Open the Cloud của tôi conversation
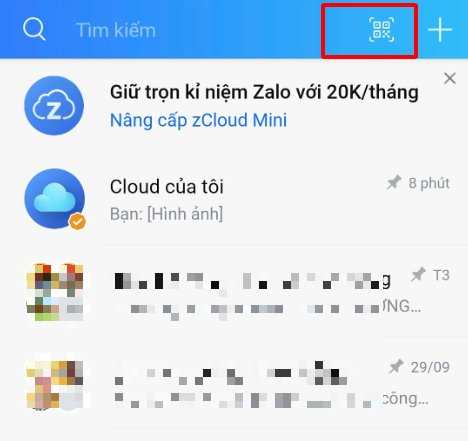This screenshot has height=441, width=468. 234,199
